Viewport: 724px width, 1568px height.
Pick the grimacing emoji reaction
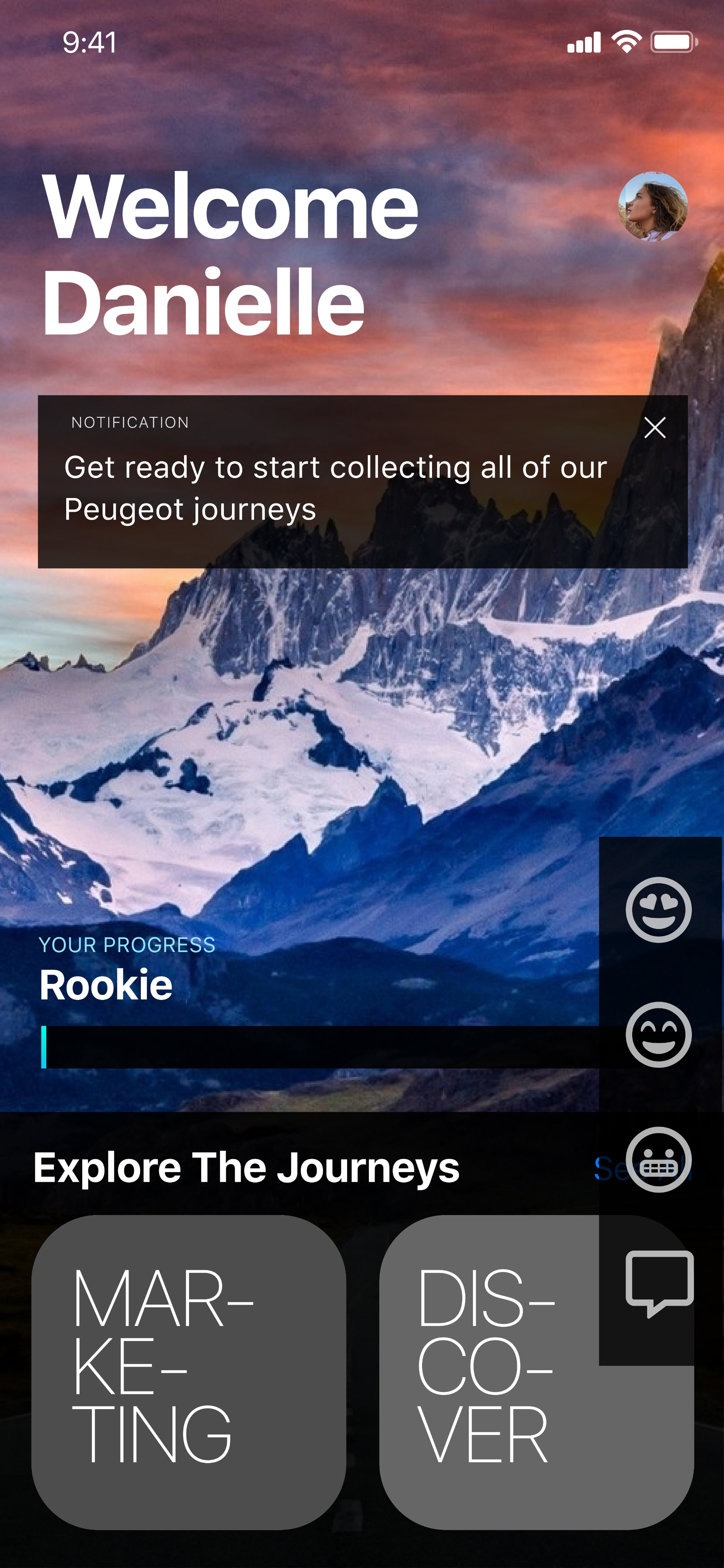coord(658,1159)
